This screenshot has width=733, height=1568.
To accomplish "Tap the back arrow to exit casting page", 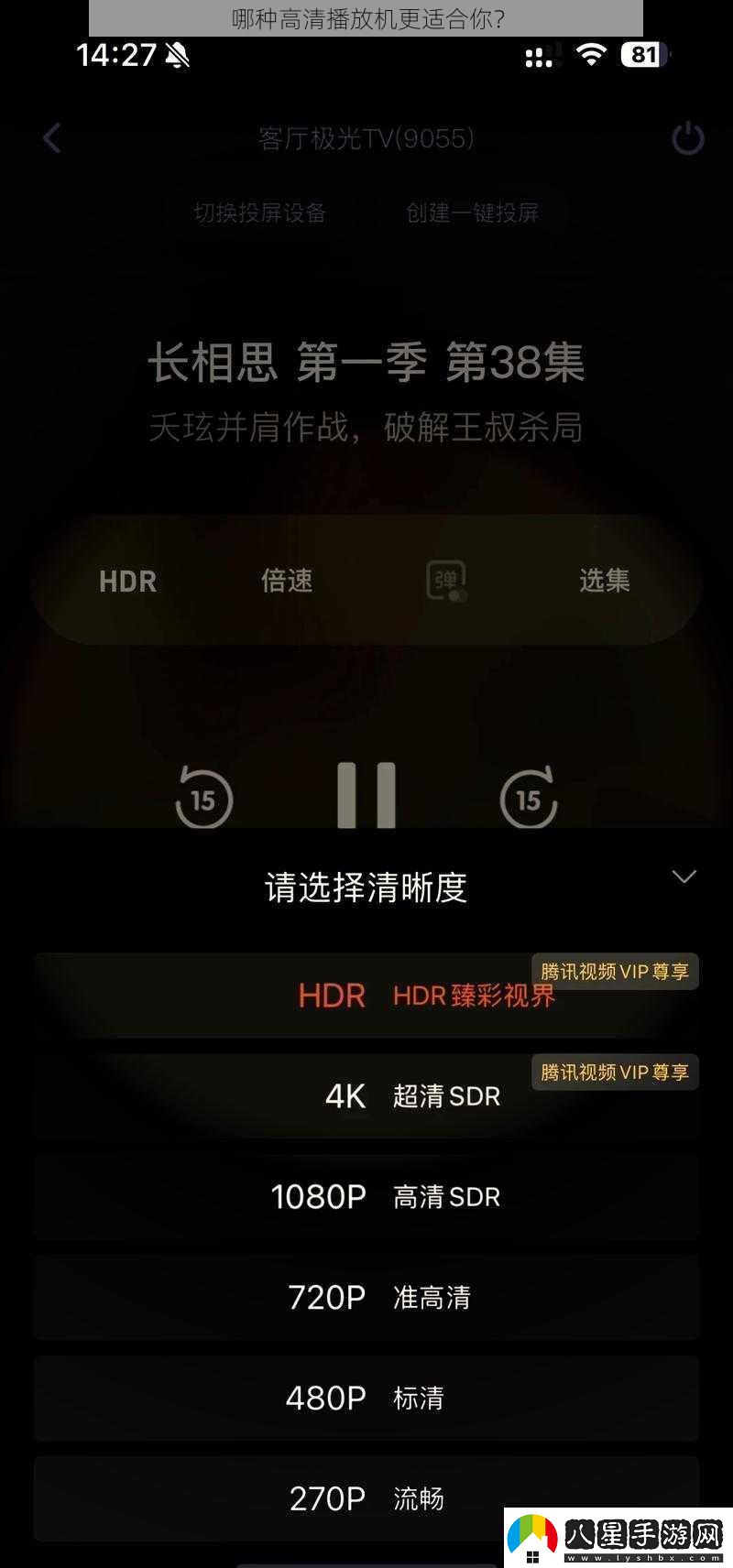I will coord(52,138).
